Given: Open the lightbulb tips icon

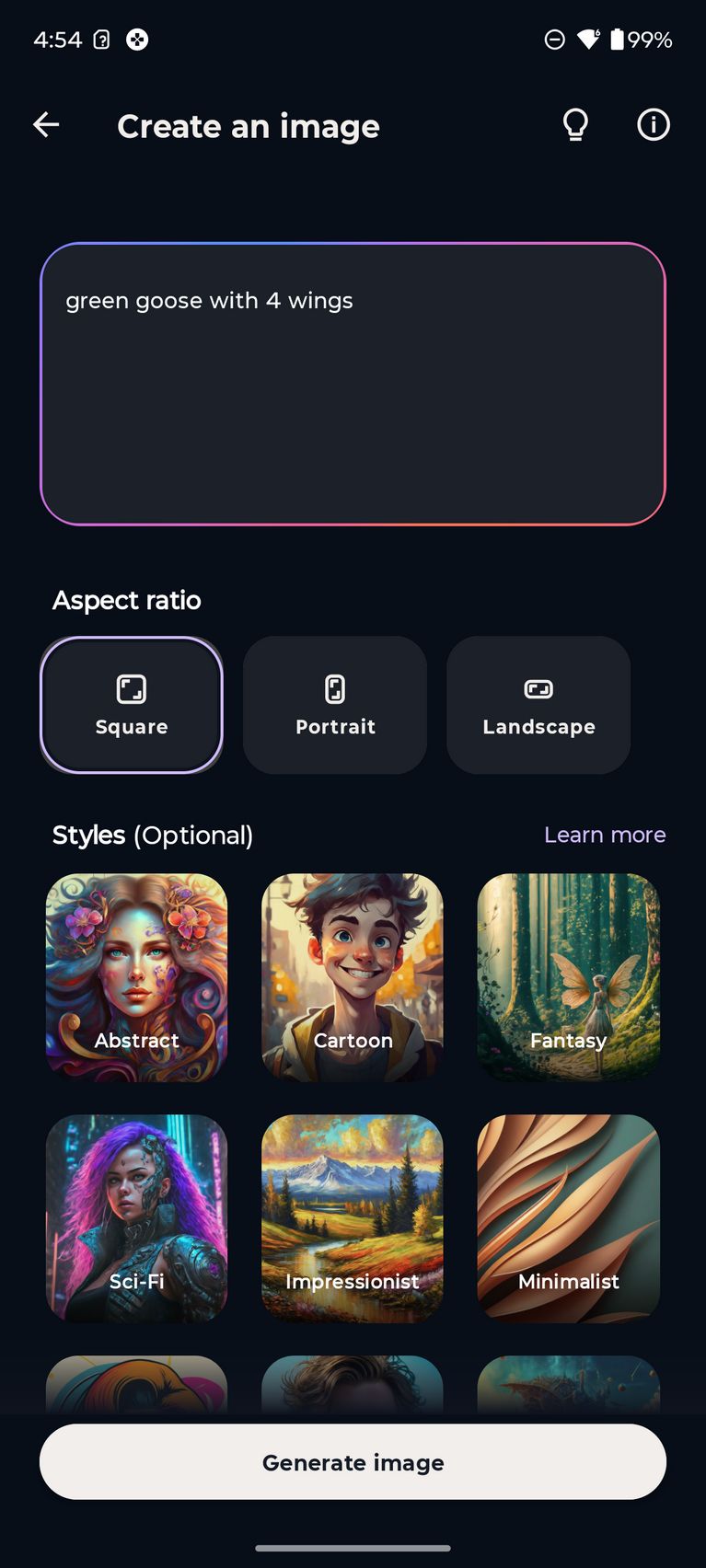Looking at the screenshot, I should 575,125.
